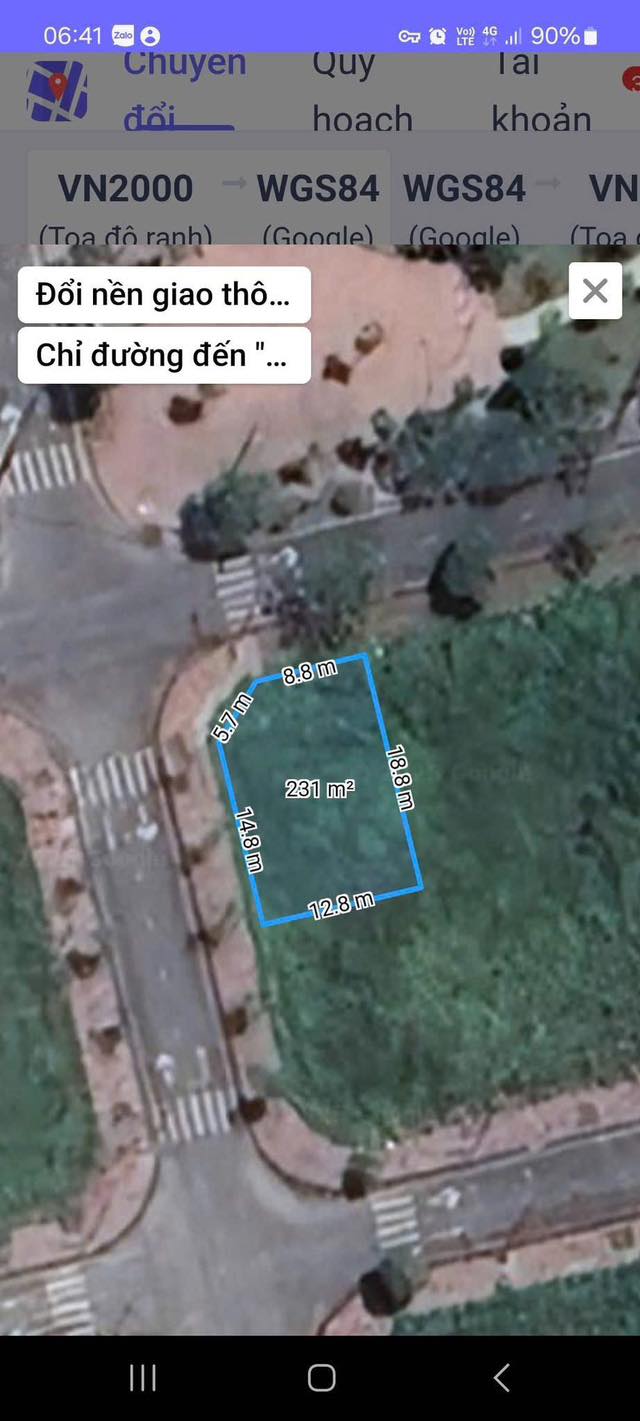Tap the system back button
Screen dimensions: 640x1421
501,1377
